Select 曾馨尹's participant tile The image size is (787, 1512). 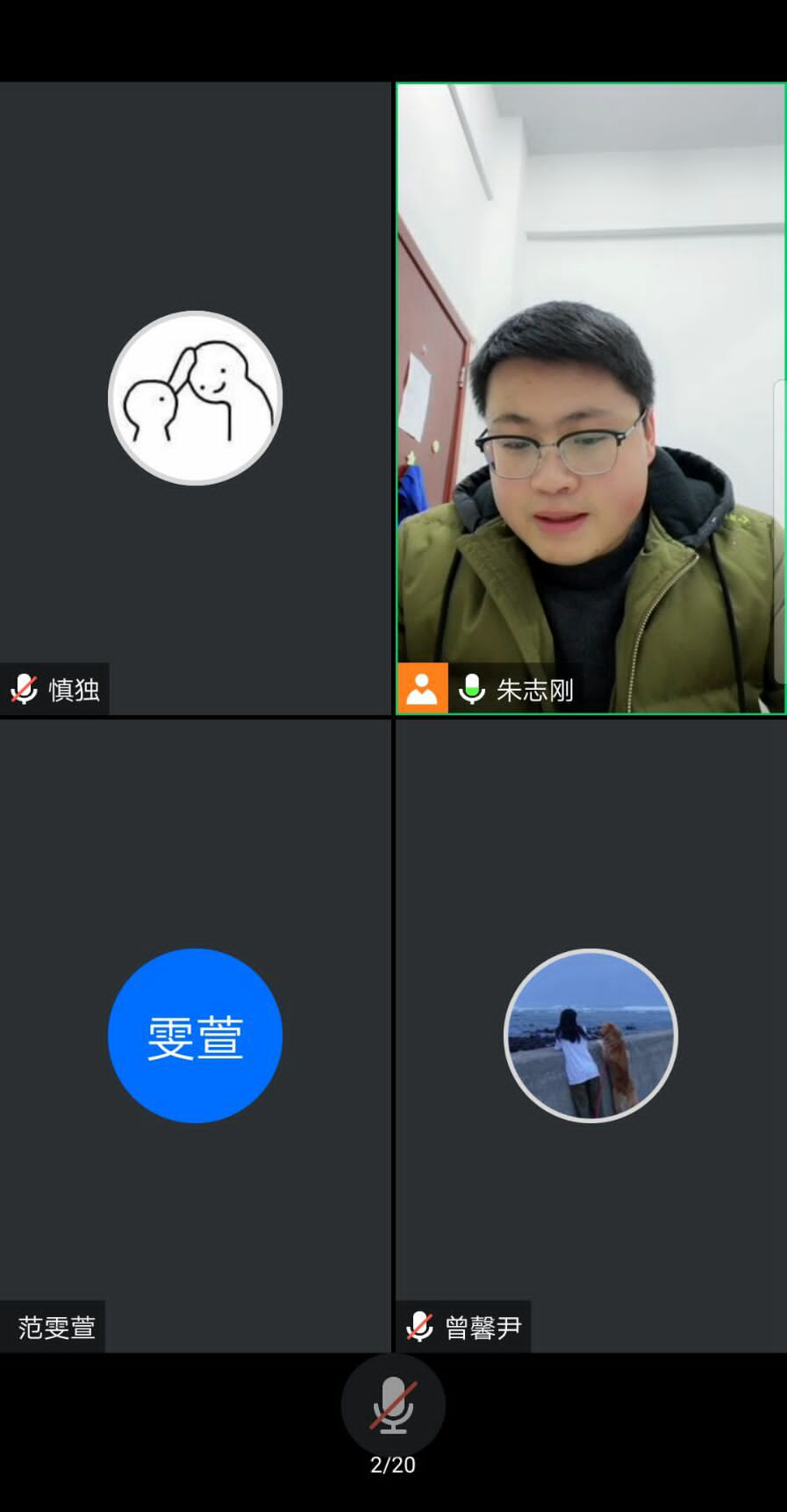pyautogui.click(x=590, y=1035)
